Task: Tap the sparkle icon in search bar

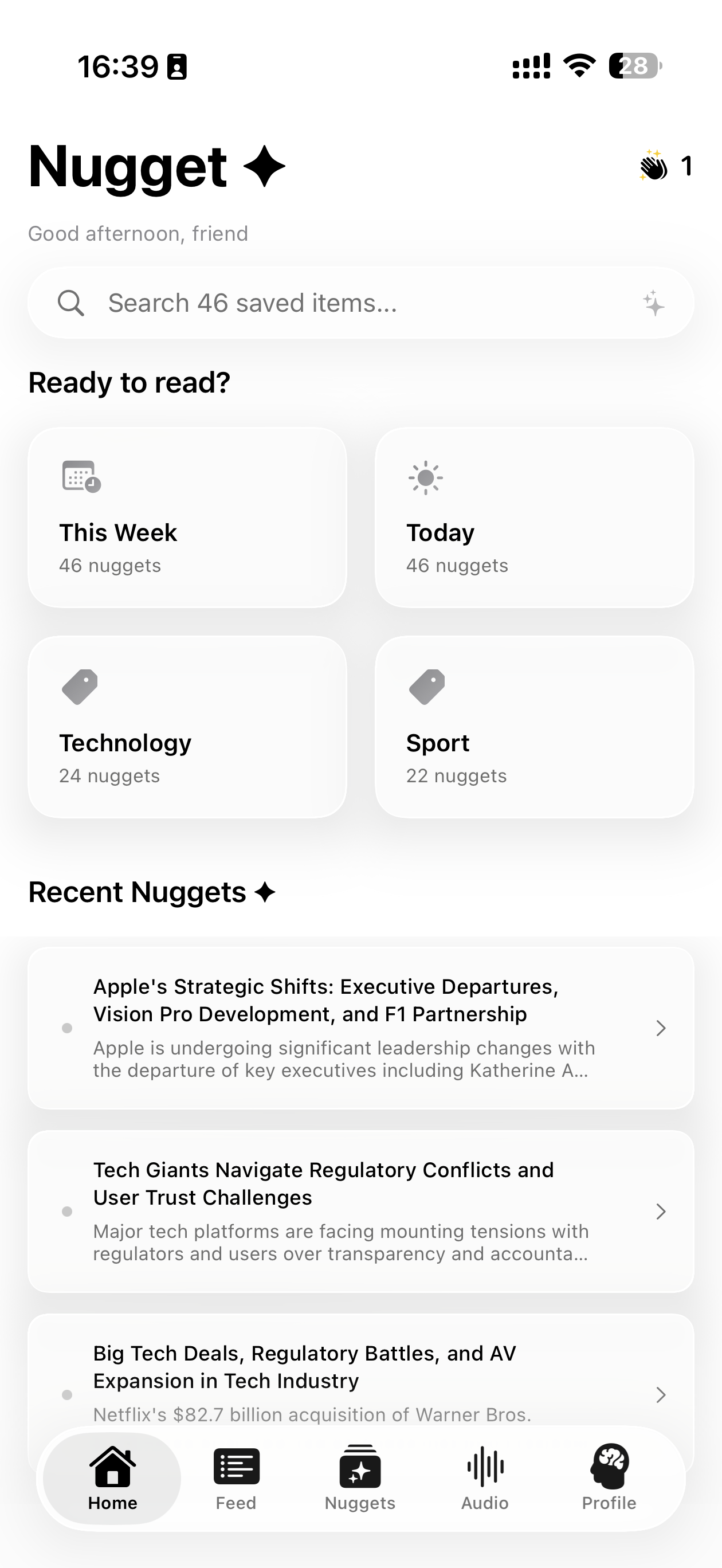Action: [653, 303]
